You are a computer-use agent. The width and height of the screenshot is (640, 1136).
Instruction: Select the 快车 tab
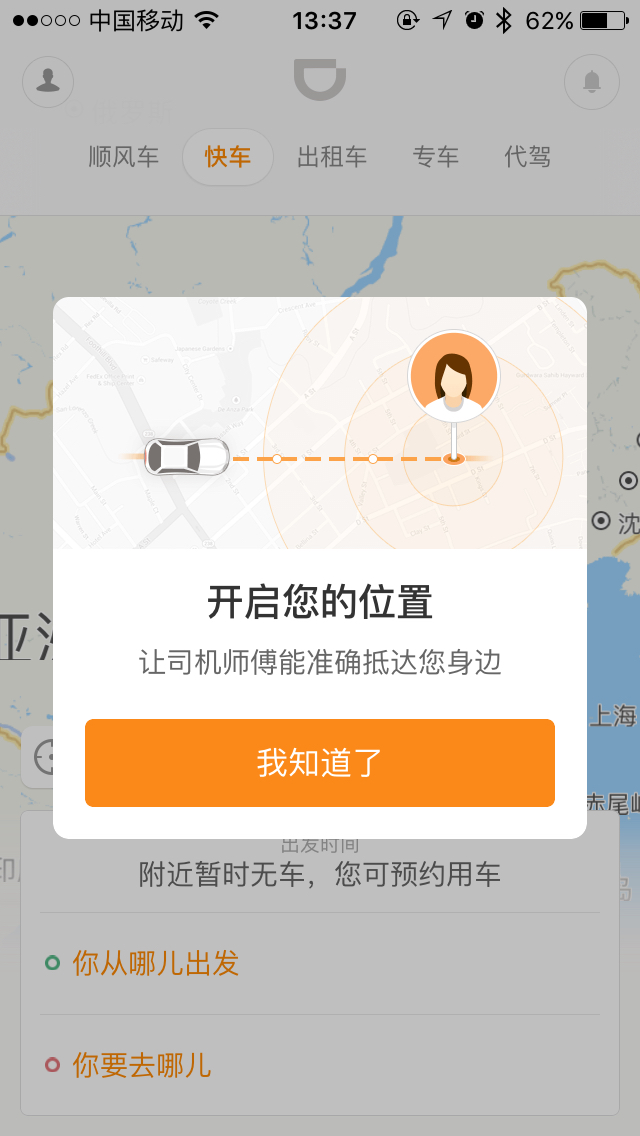pos(228,156)
